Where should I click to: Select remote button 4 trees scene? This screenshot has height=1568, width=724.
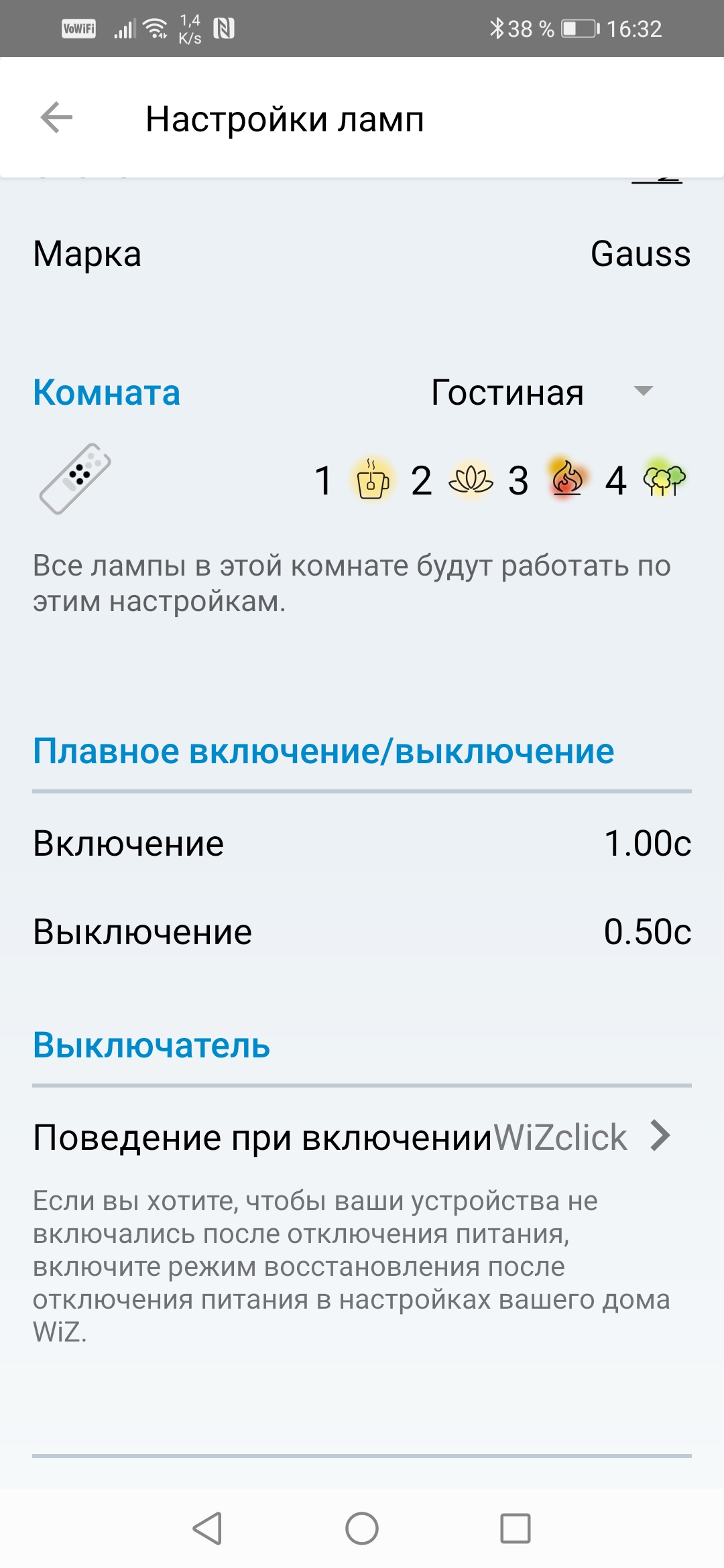664,479
